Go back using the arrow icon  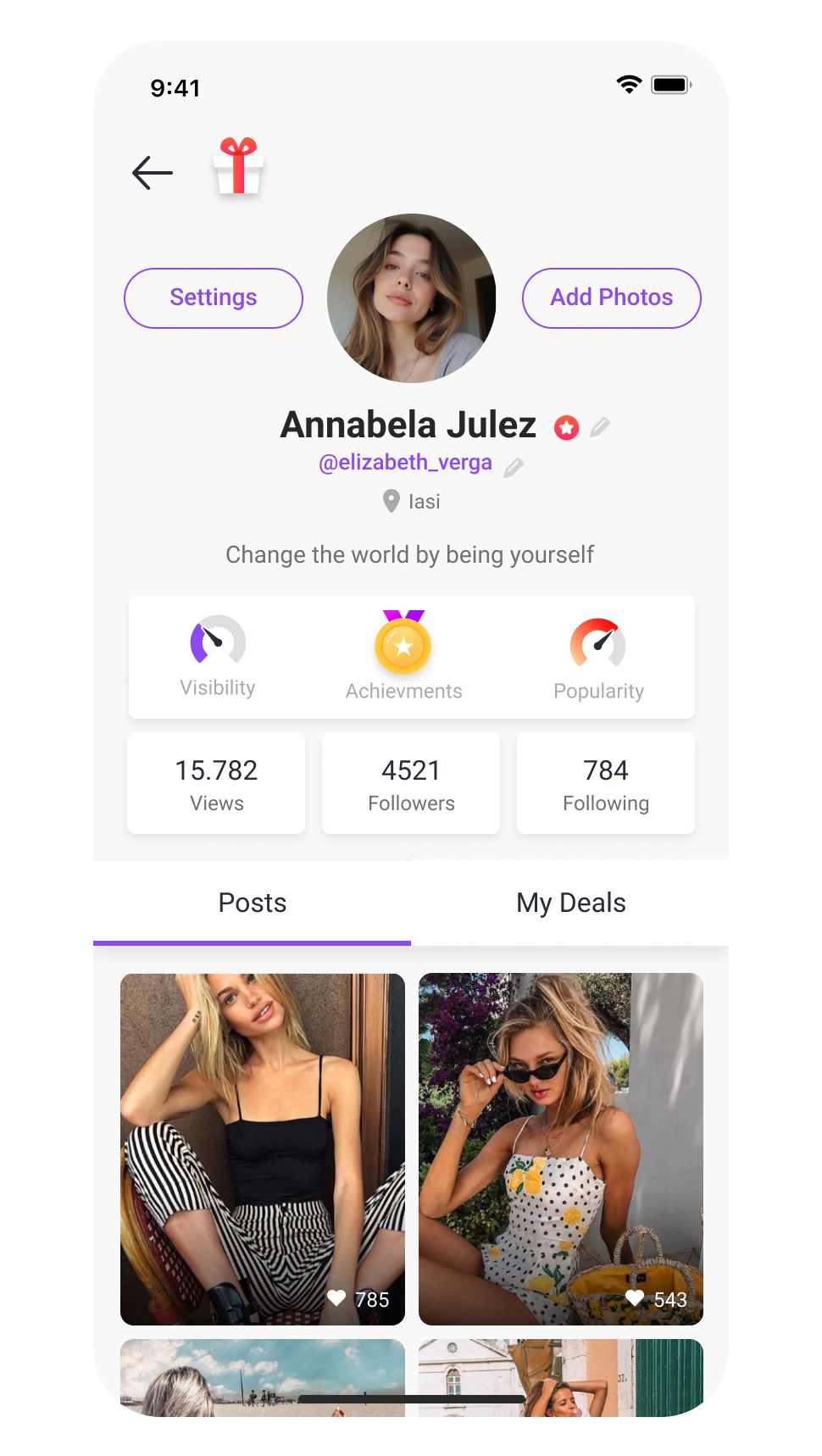tap(153, 173)
